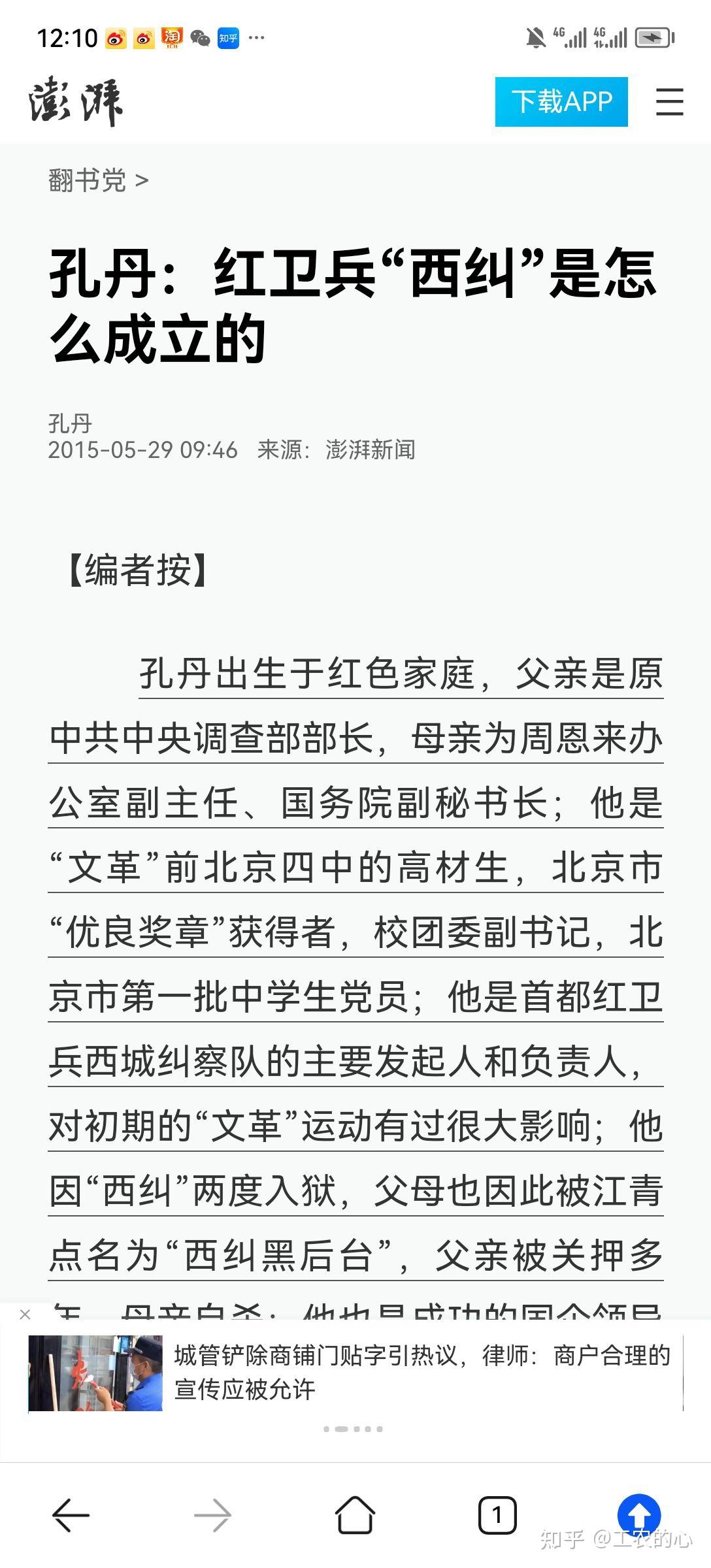
Task: Go back in the browser
Action: point(71,1515)
